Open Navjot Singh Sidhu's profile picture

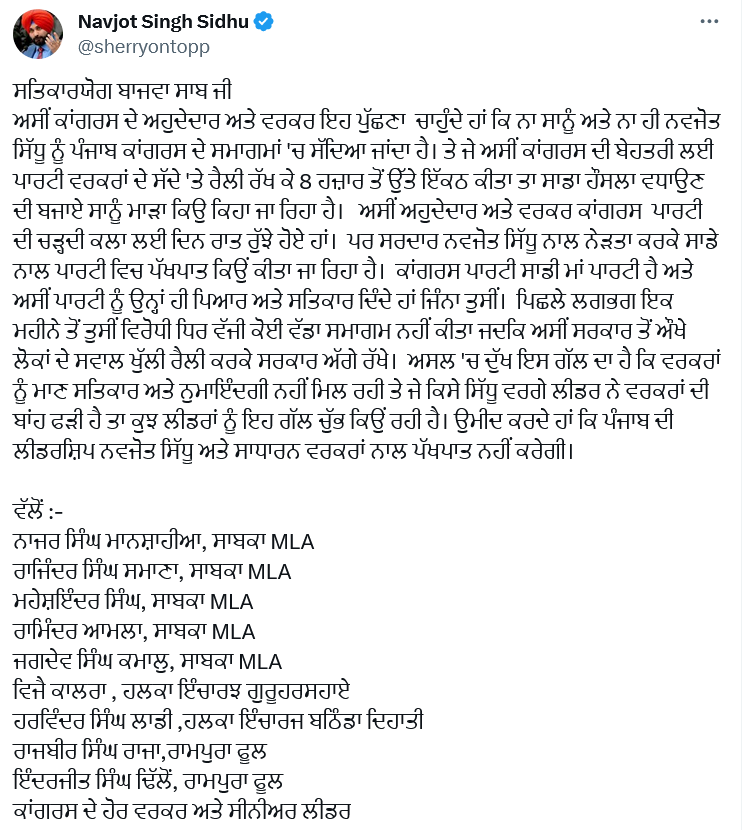tap(38, 34)
